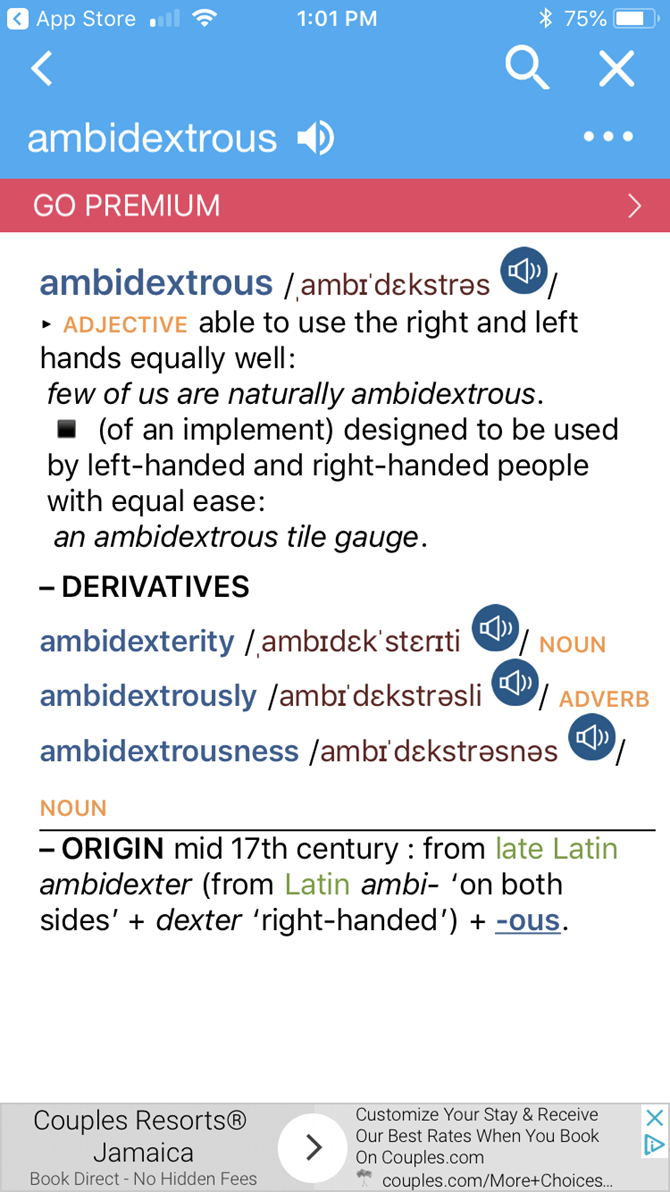Open the Couples Resorts ad arrow
Screen dimensions: 670x1192
tap(313, 1148)
